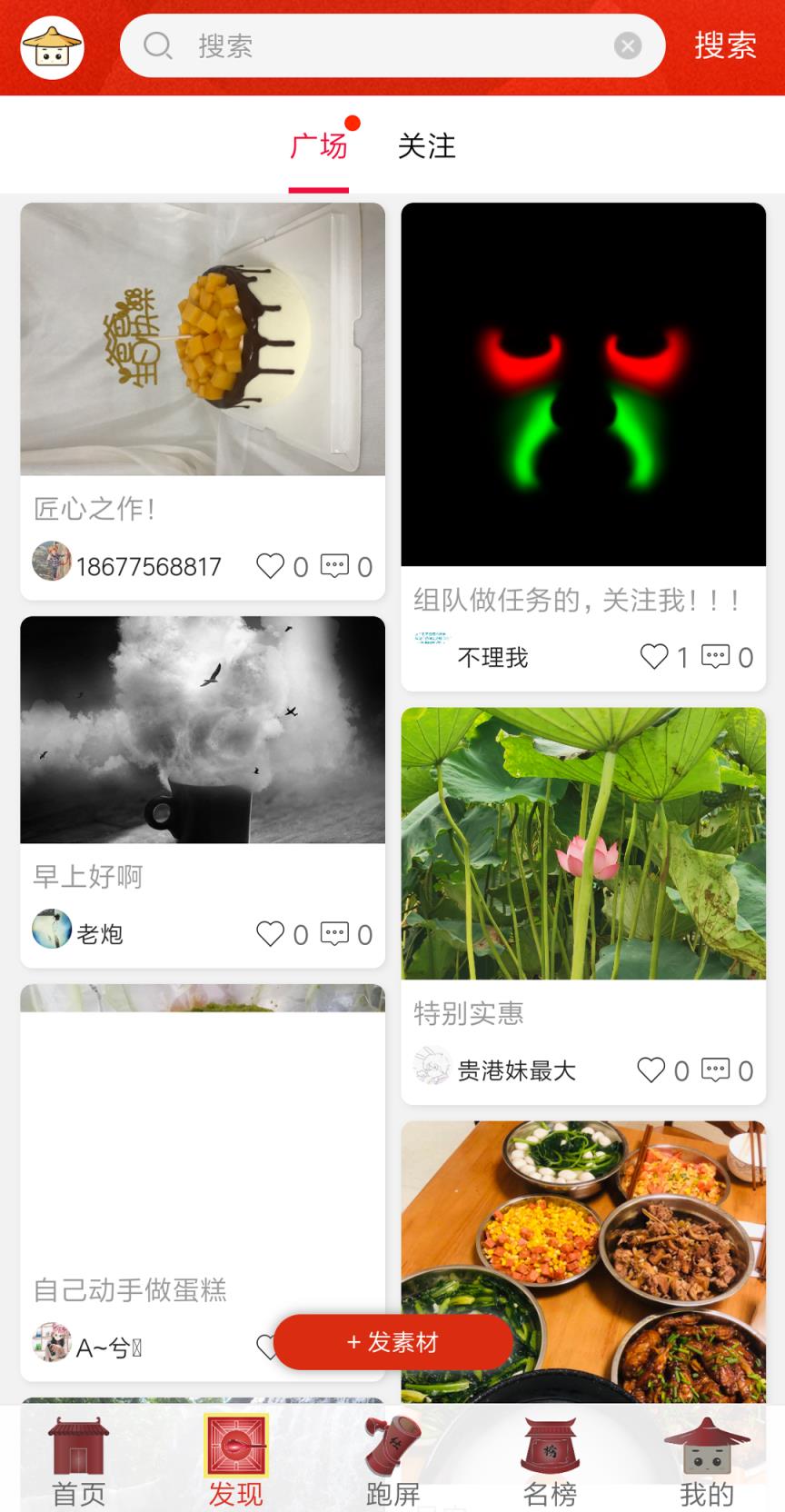Open user 18677568817's avatar
This screenshot has height=1512, width=785.
coord(52,562)
